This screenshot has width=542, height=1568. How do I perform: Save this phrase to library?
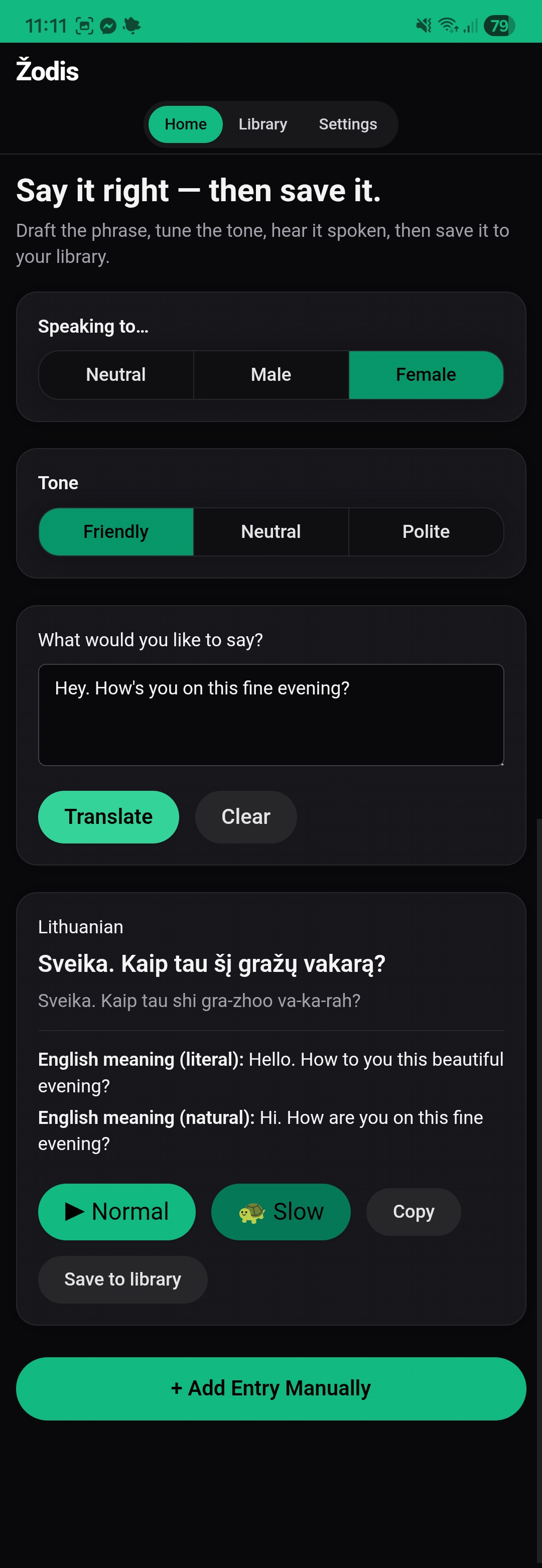pos(122,1279)
